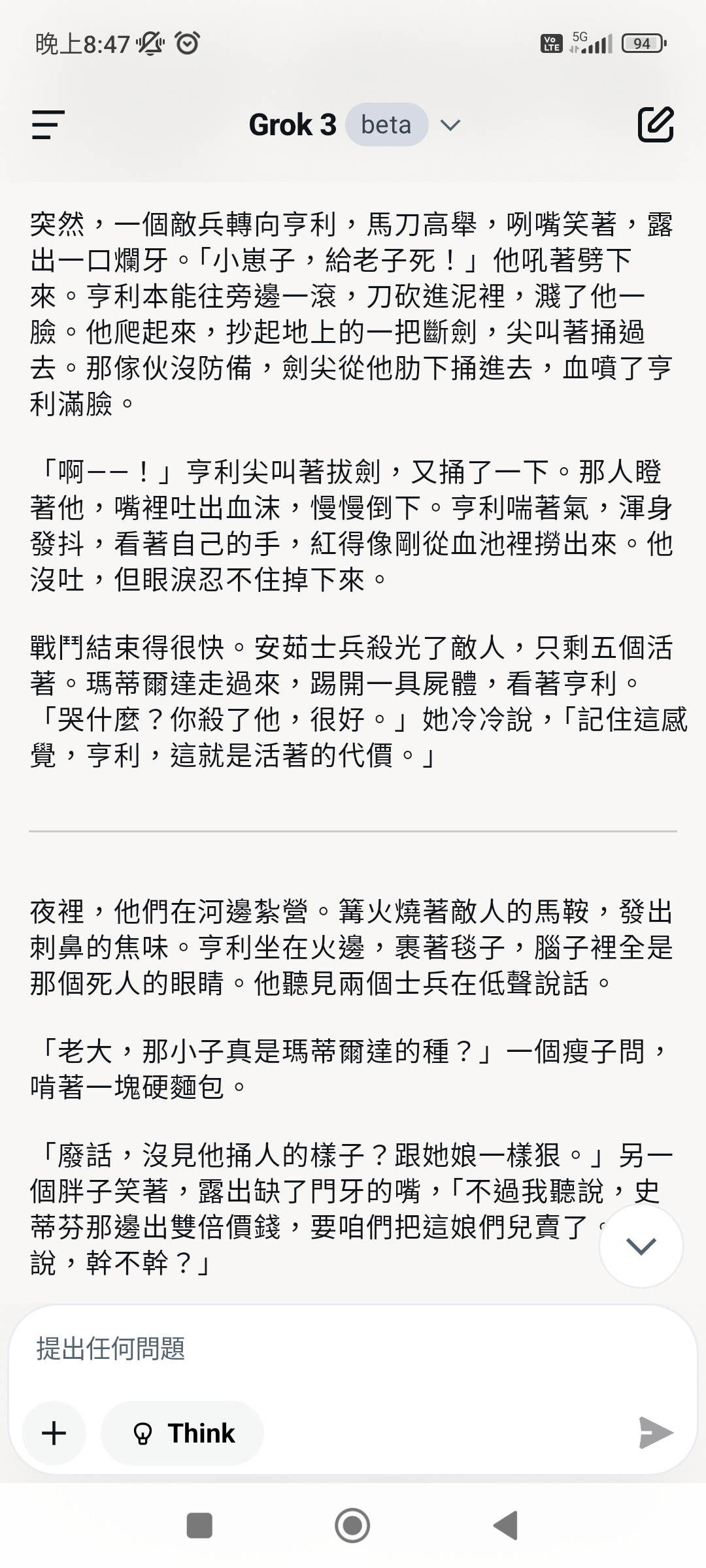This screenshot has width=706, height=1568.
Task: Go back using system back button
Action: click(x=506, y=1526)
